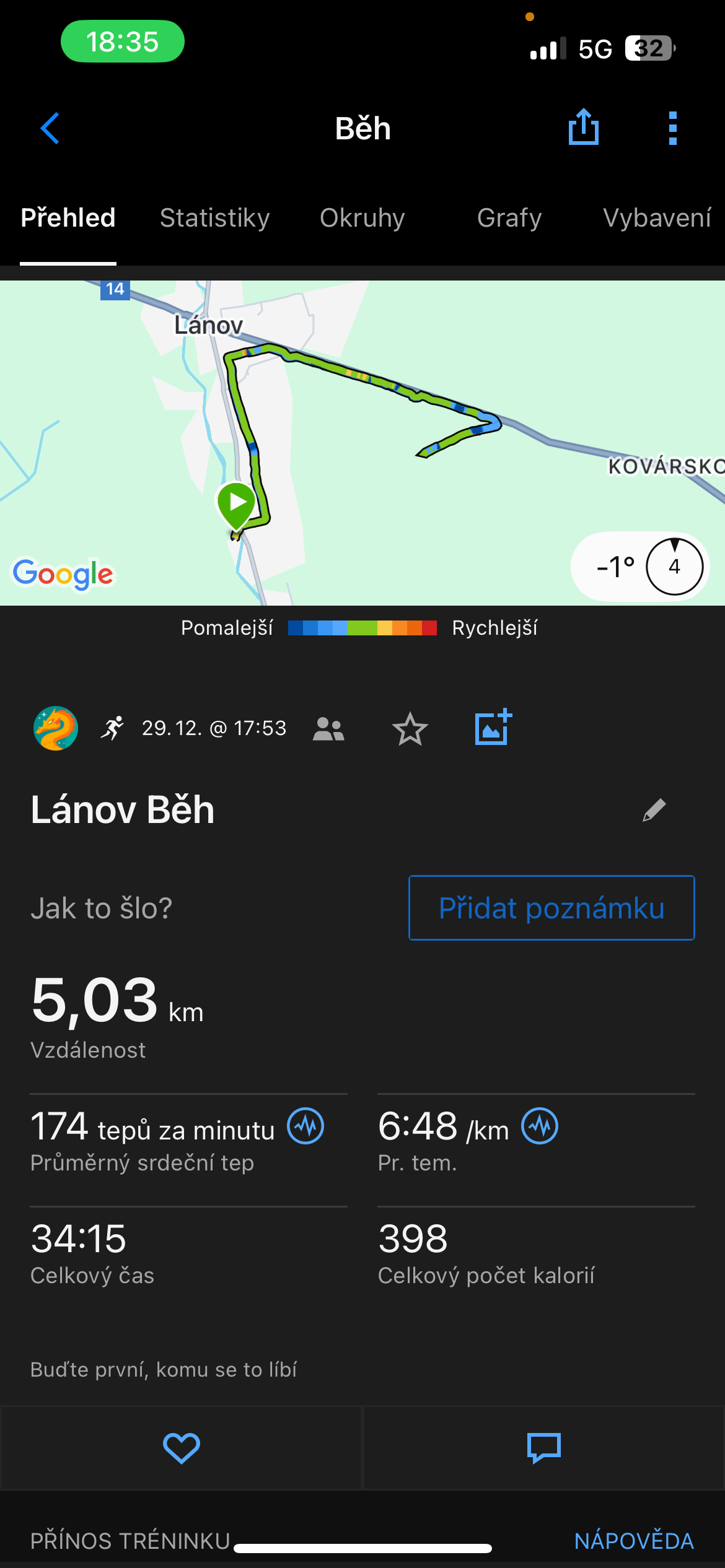Open the -1° weather widget

point(639,566)
